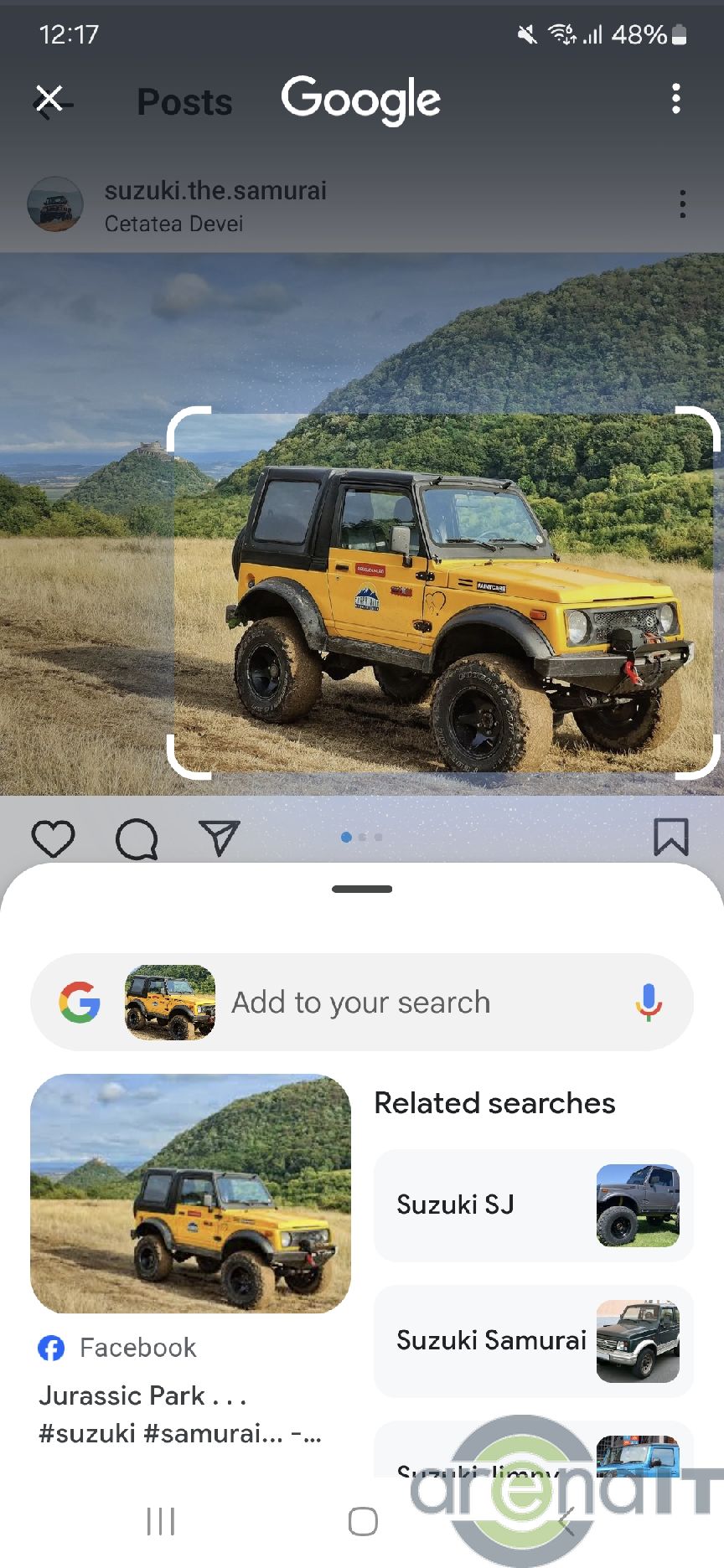This screenshot has height=1568, width=724.
Task: Open system recent apps
Action: click(x=161, y=1521)
